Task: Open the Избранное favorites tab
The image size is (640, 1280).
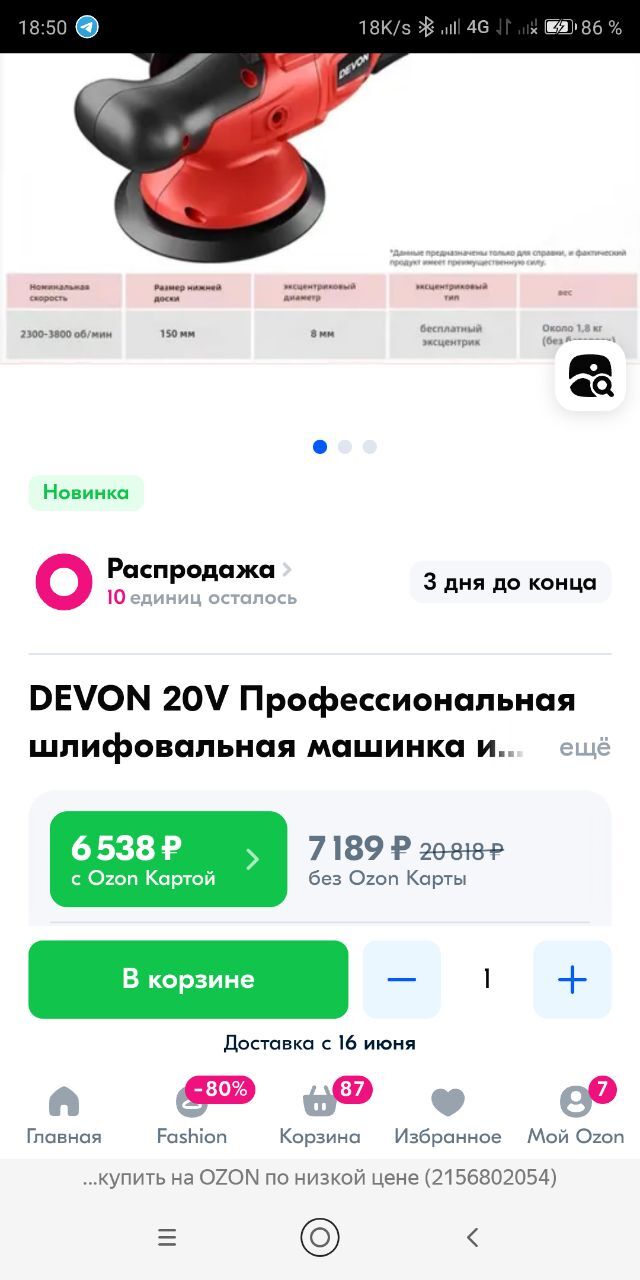Action: (448, 1115)
